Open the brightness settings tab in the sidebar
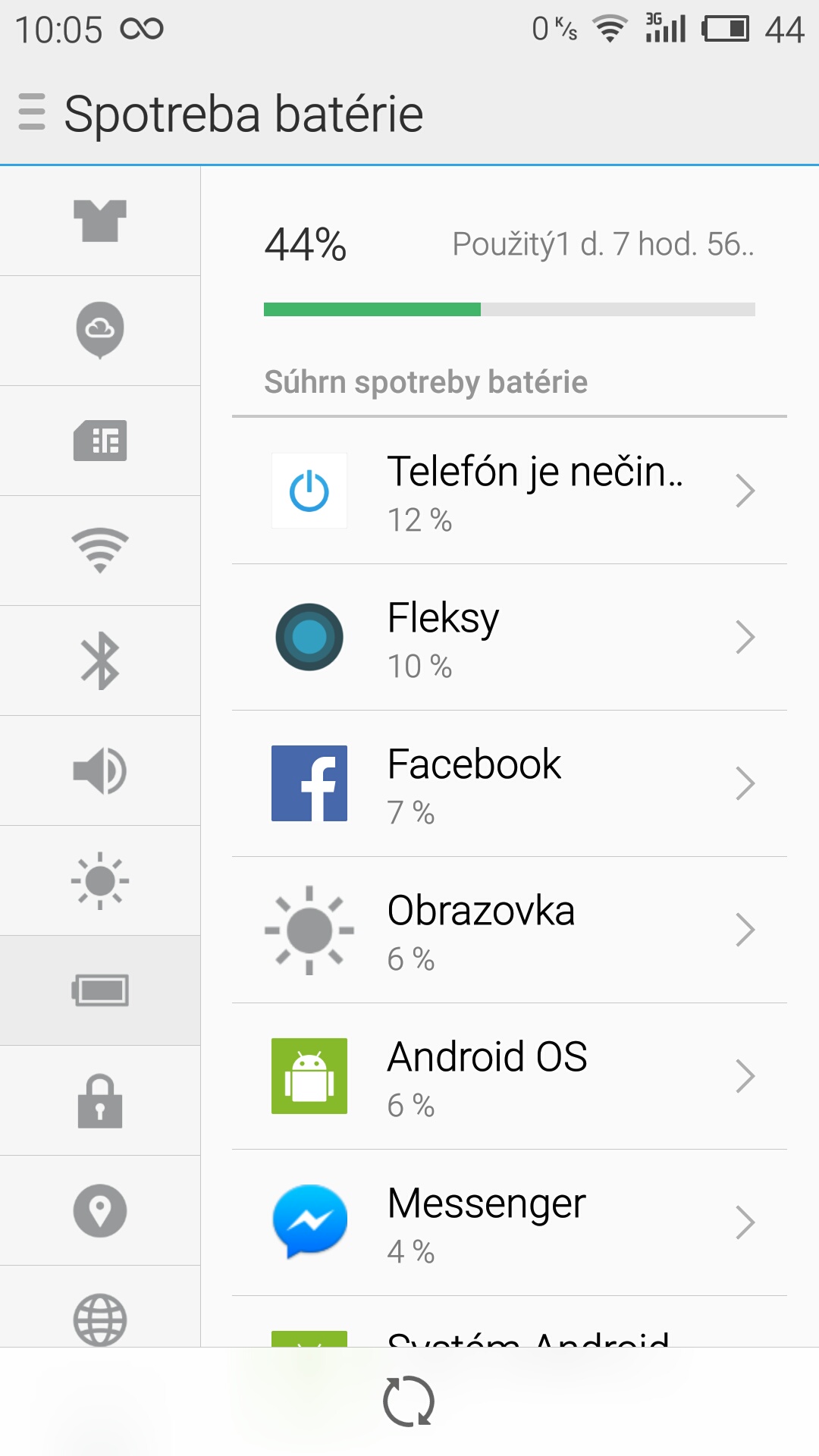 99,880
